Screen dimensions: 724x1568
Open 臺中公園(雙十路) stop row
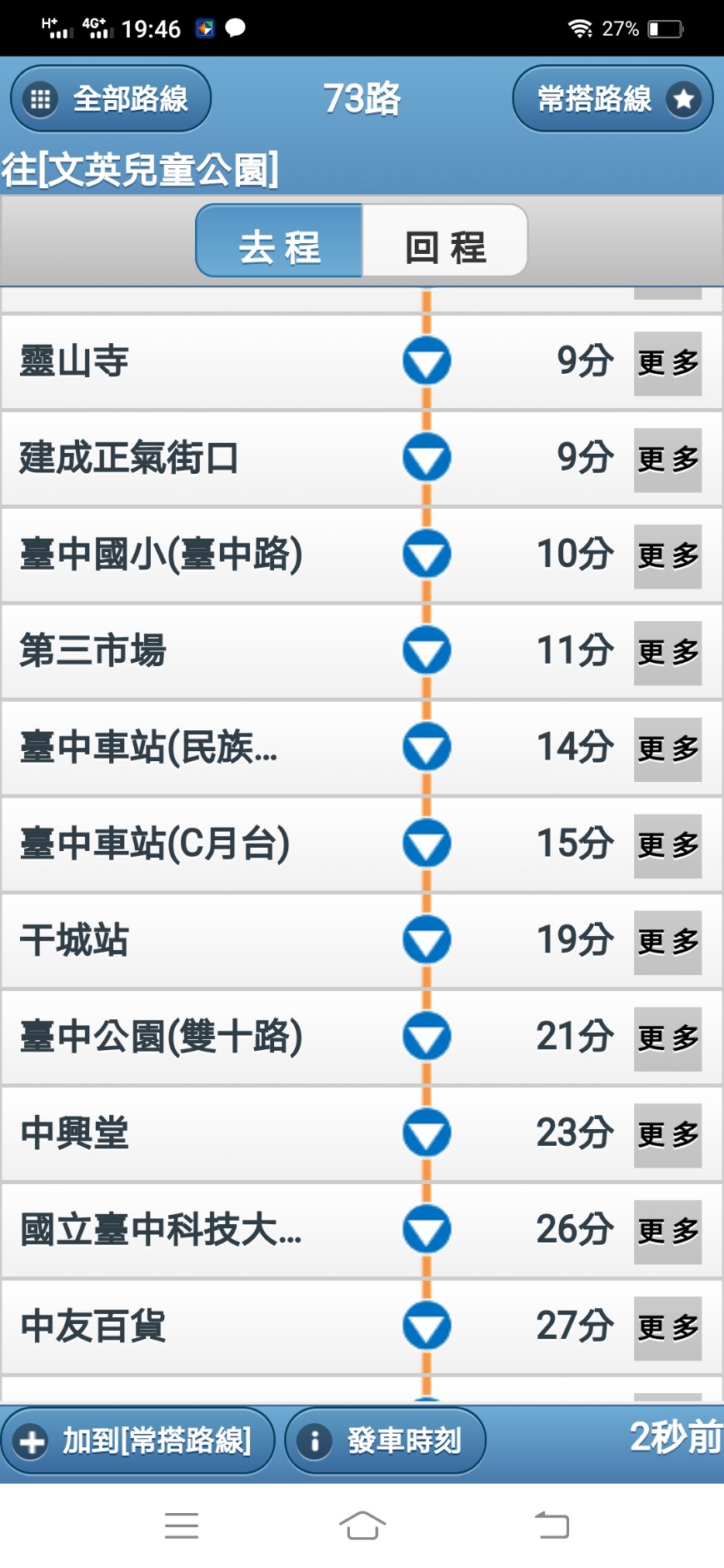coord(362,1038)
